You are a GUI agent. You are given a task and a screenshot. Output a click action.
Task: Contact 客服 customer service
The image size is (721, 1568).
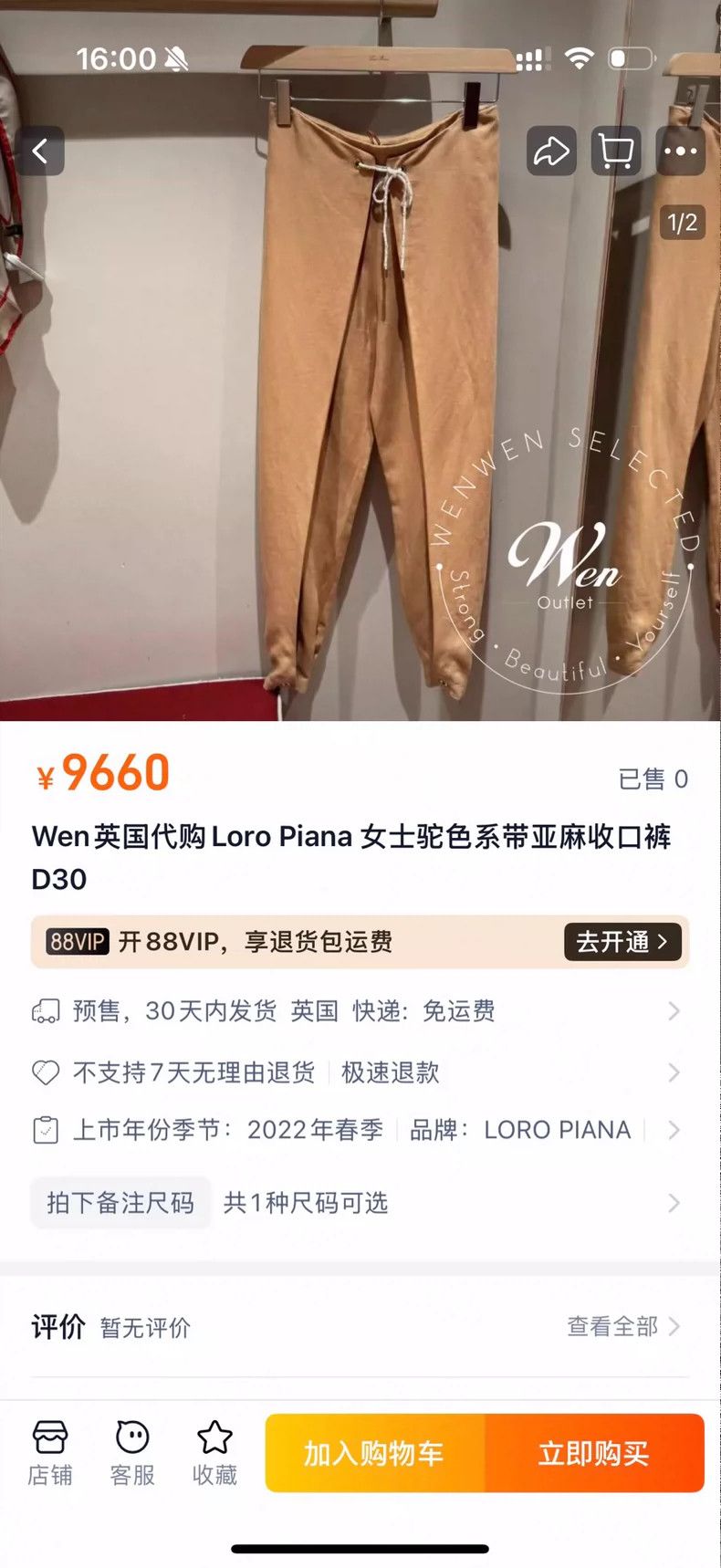pyautogui.click(x=132, y=1453)
